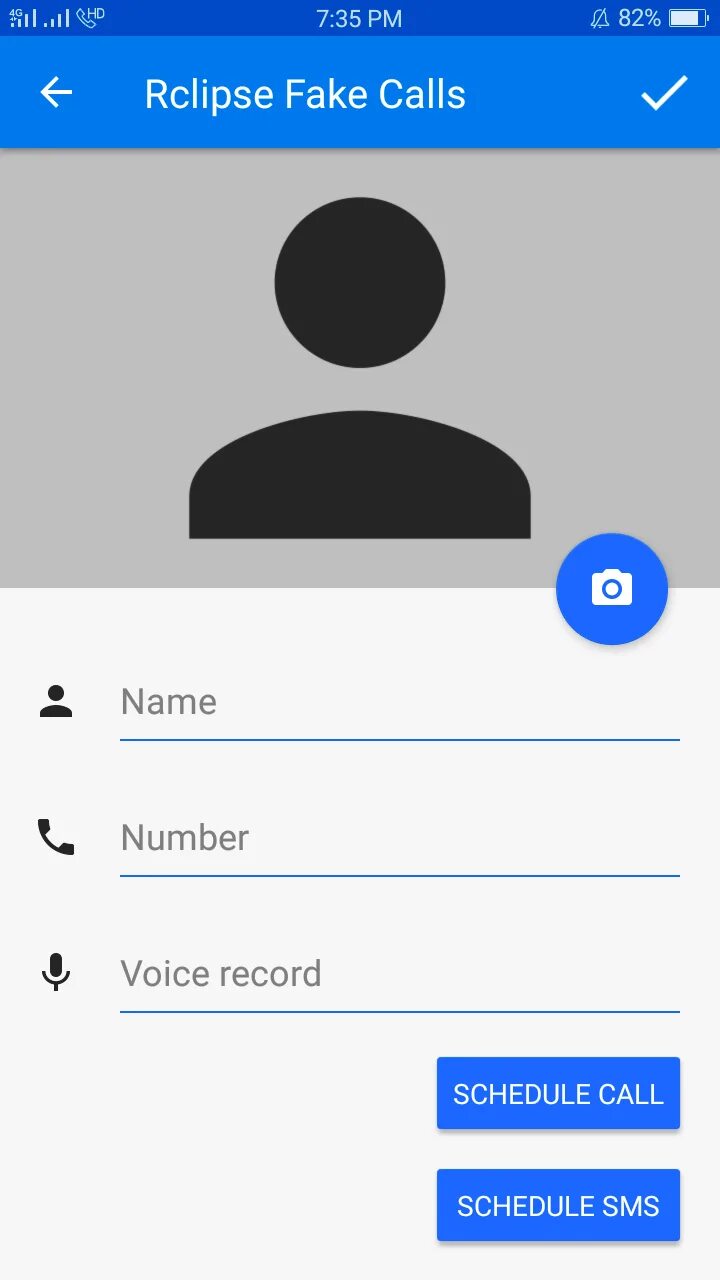Tap the battery indicator in the status bar
720x1280 pixels.
(x=689, y=17)
